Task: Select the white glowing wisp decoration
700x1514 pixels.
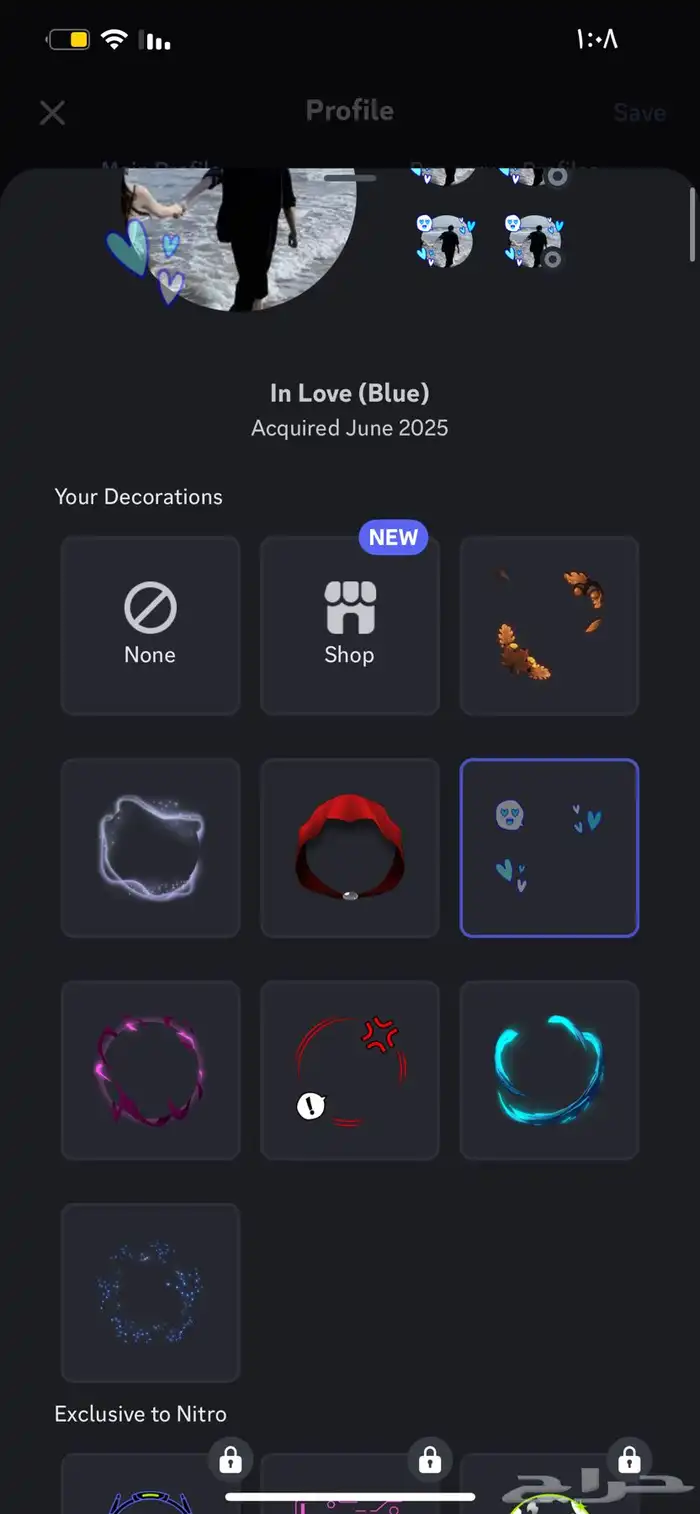Action: 150,848
